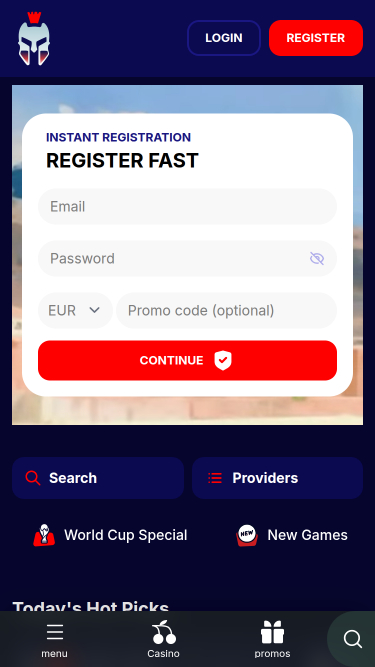Hit the red CONTINUE button
Screen dimensions: 375x667
tap(187, 360)
